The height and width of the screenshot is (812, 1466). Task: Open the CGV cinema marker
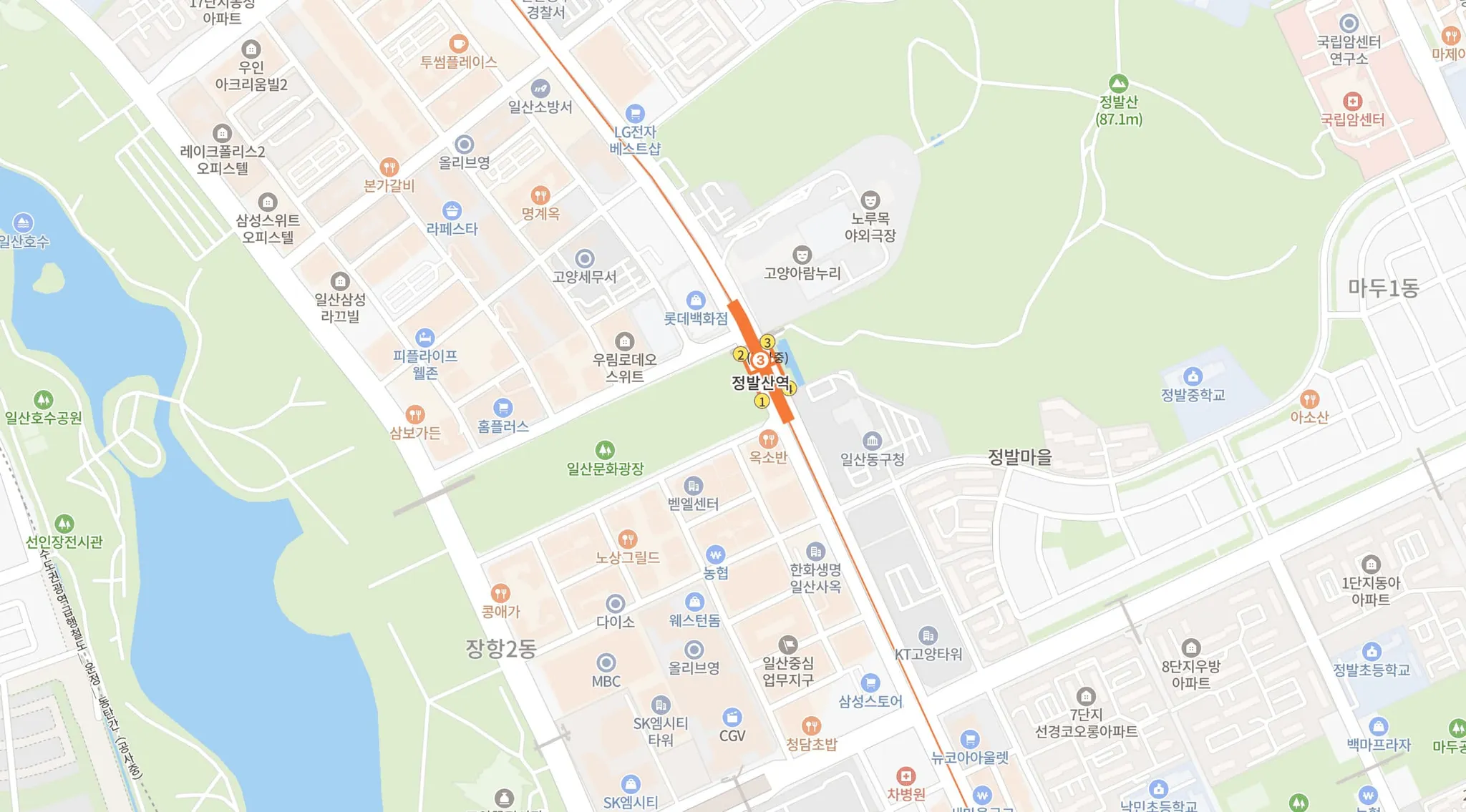(732, 718)
